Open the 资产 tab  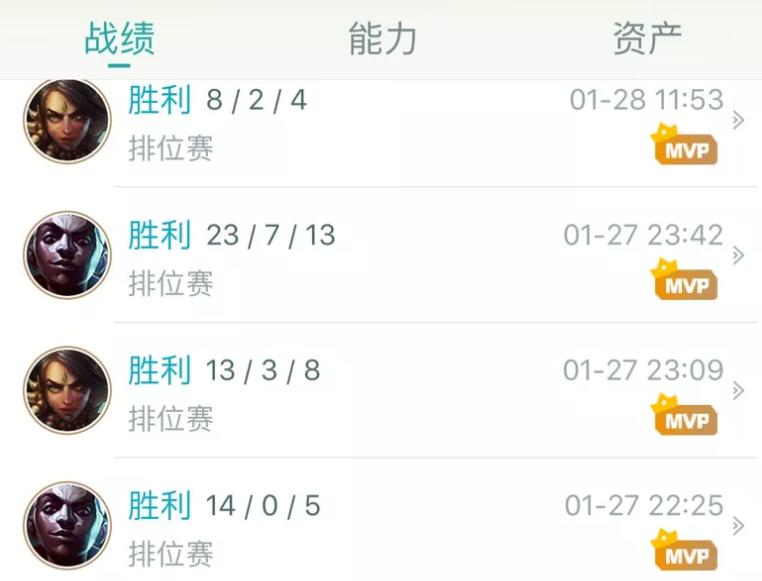coord(647,39)
